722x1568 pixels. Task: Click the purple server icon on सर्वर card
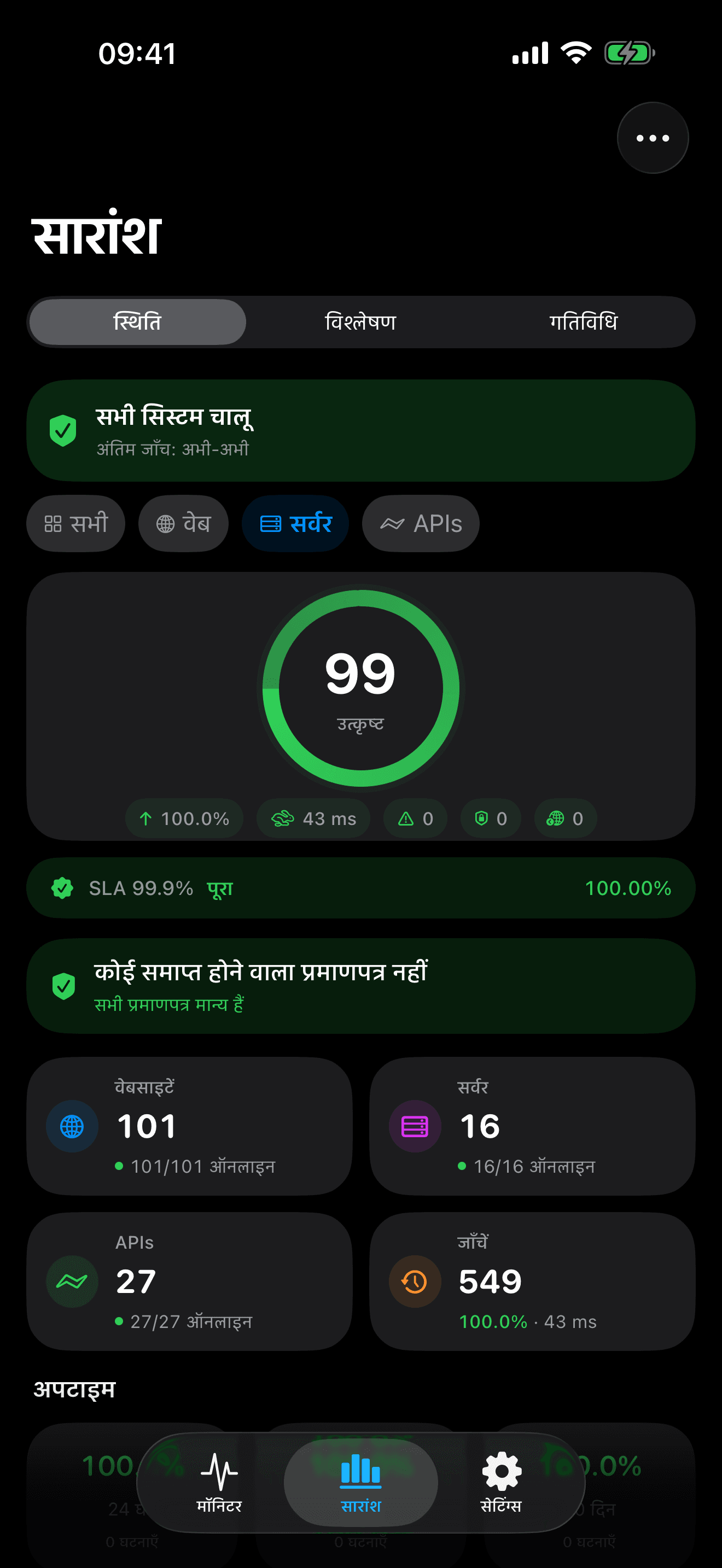[414, 1126]
